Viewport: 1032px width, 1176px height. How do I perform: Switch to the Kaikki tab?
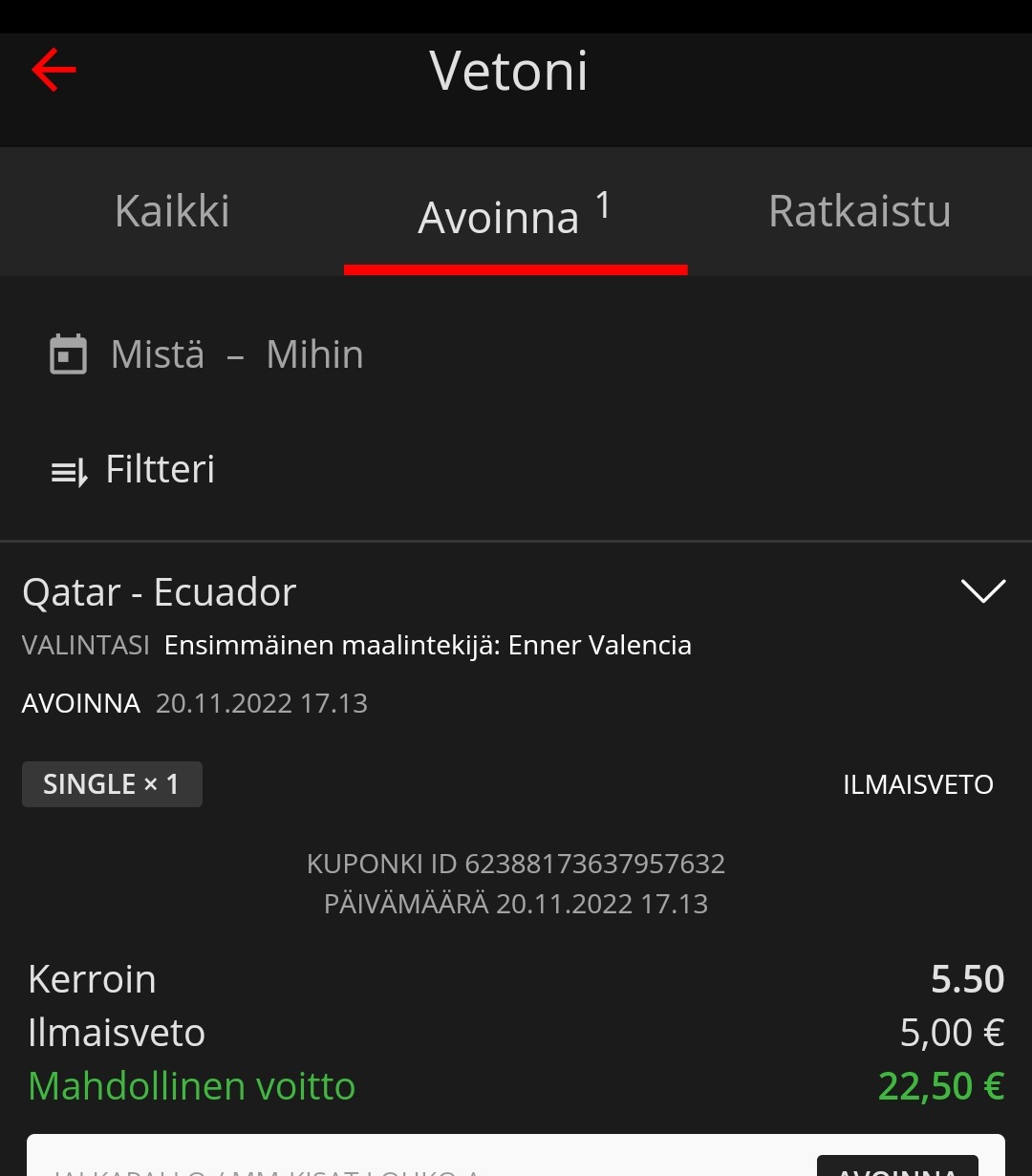coord(172,212)
